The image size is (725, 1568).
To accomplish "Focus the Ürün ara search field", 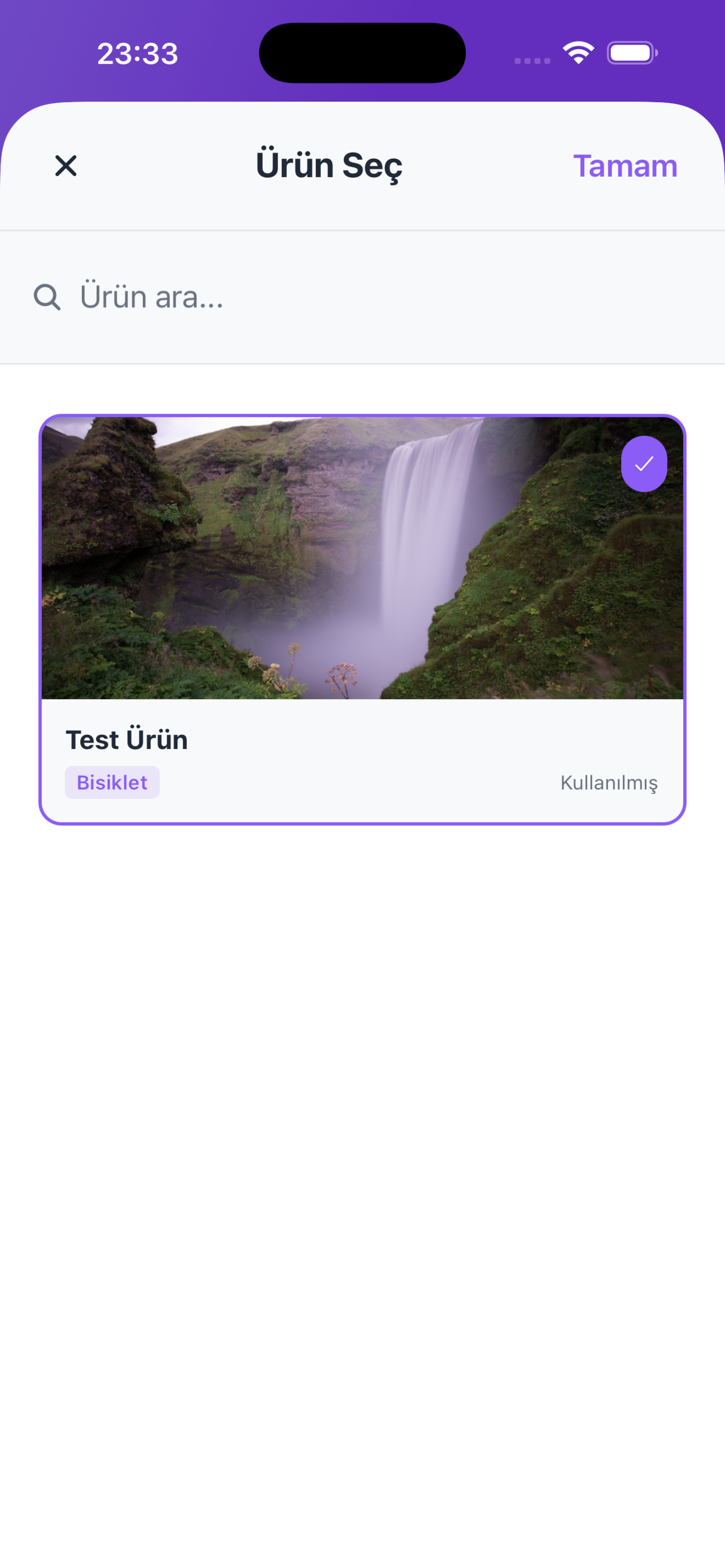I will 365,297.
